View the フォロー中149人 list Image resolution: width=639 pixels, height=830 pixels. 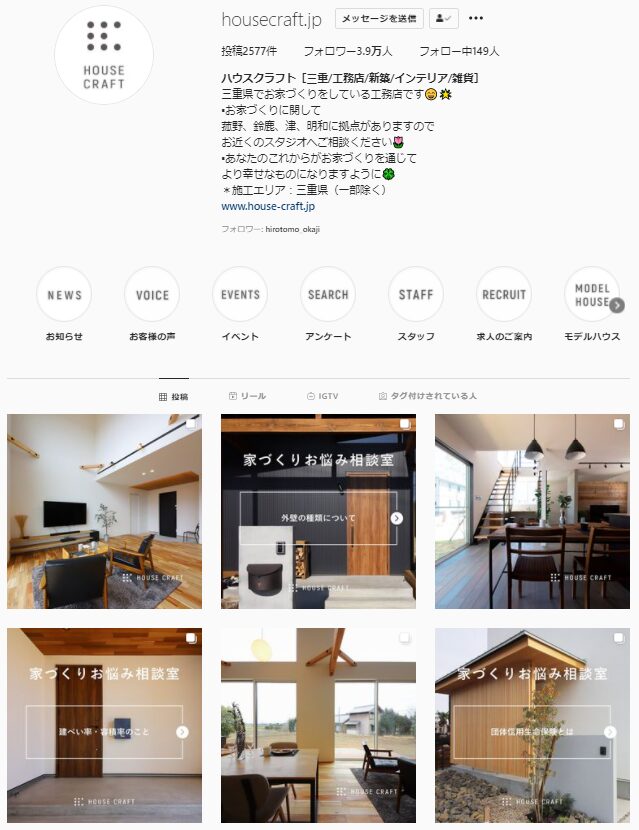pyautogui.click(x=459, y=50)
